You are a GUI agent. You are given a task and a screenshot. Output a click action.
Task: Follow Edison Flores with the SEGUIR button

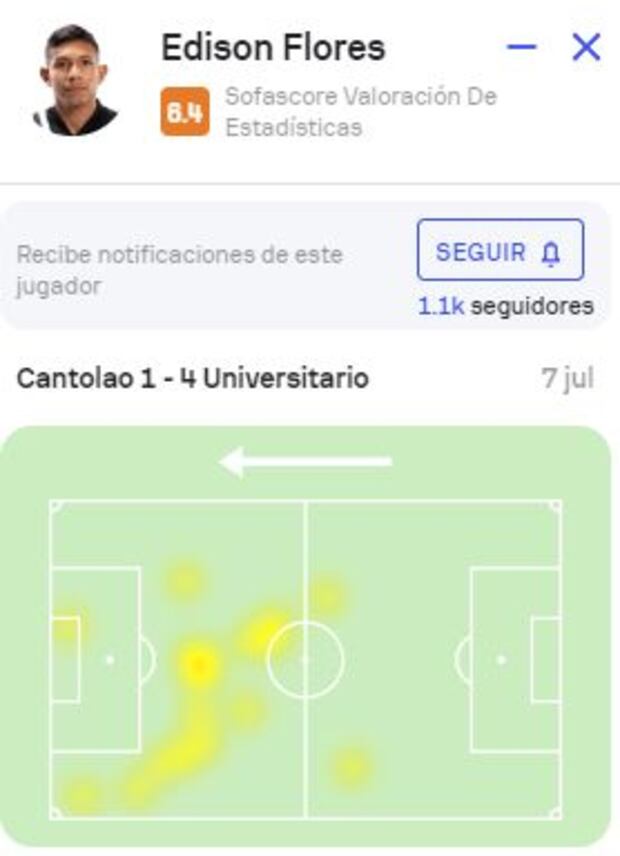[x=499, y=250]
